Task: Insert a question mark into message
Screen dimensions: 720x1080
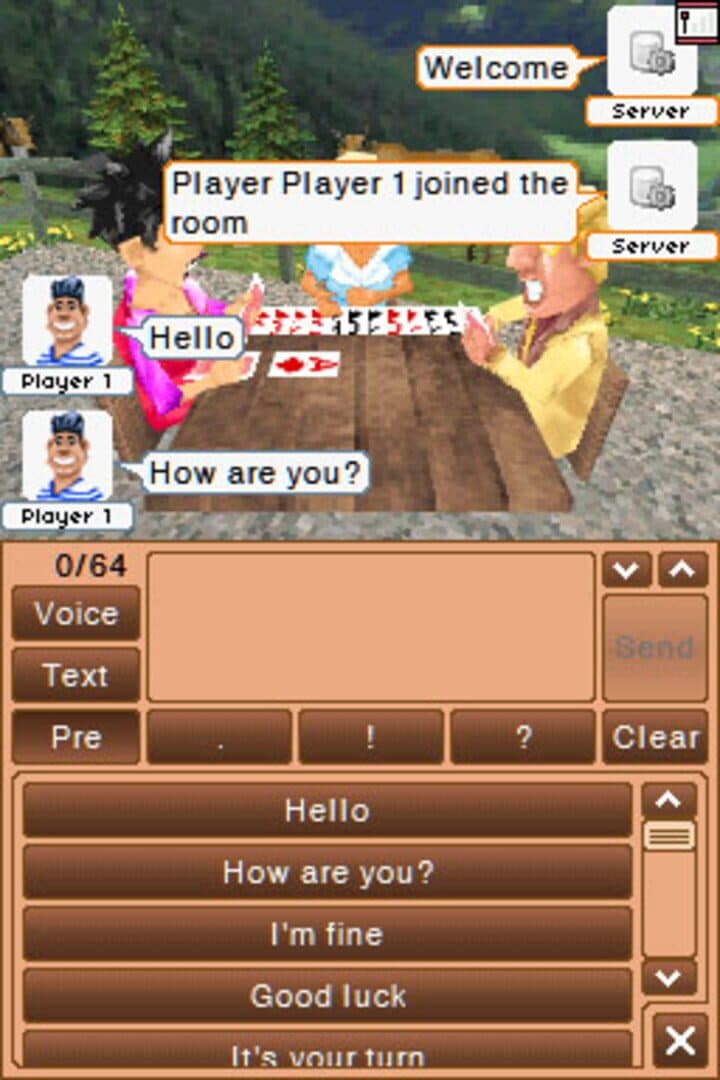Action: (x=523, y=737)
